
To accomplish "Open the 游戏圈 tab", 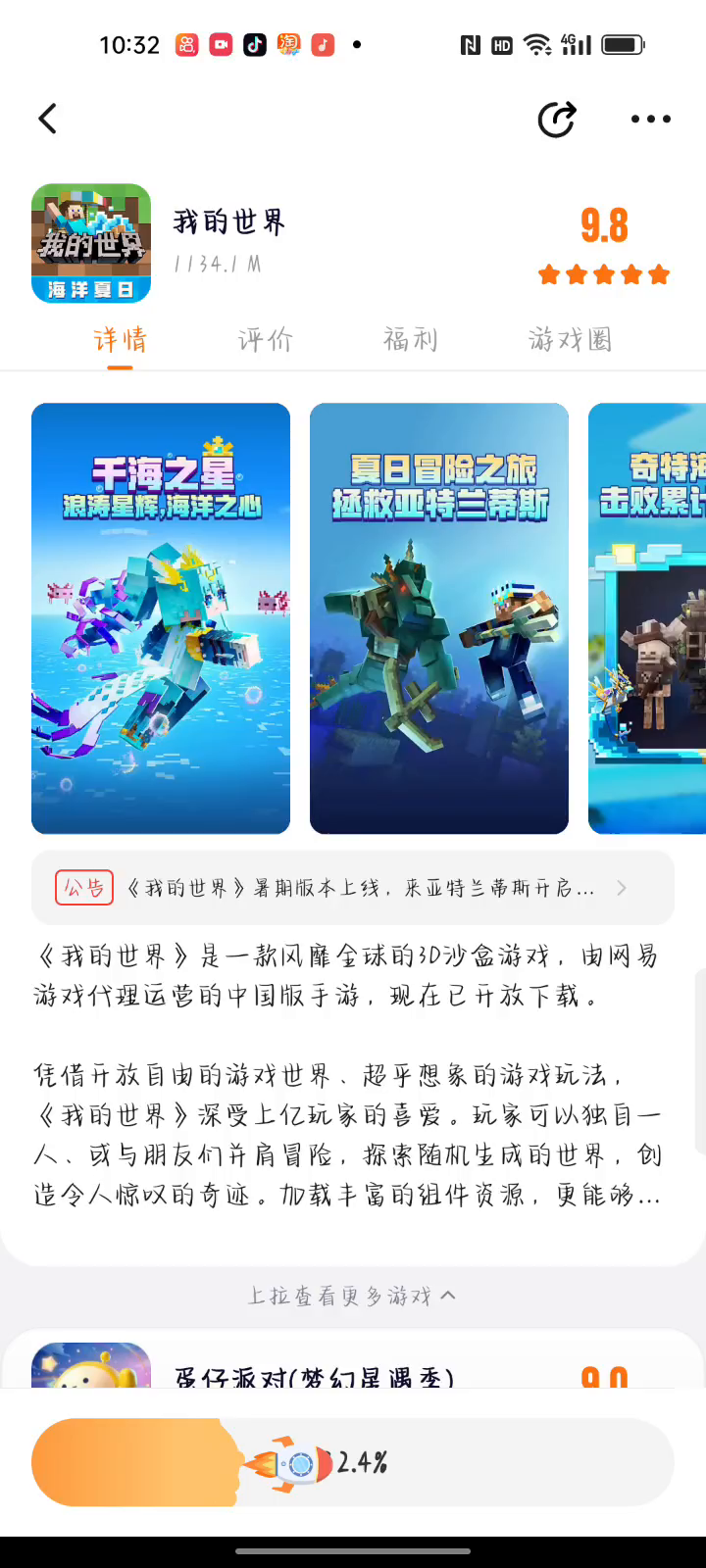I will [x=570, y=340].
